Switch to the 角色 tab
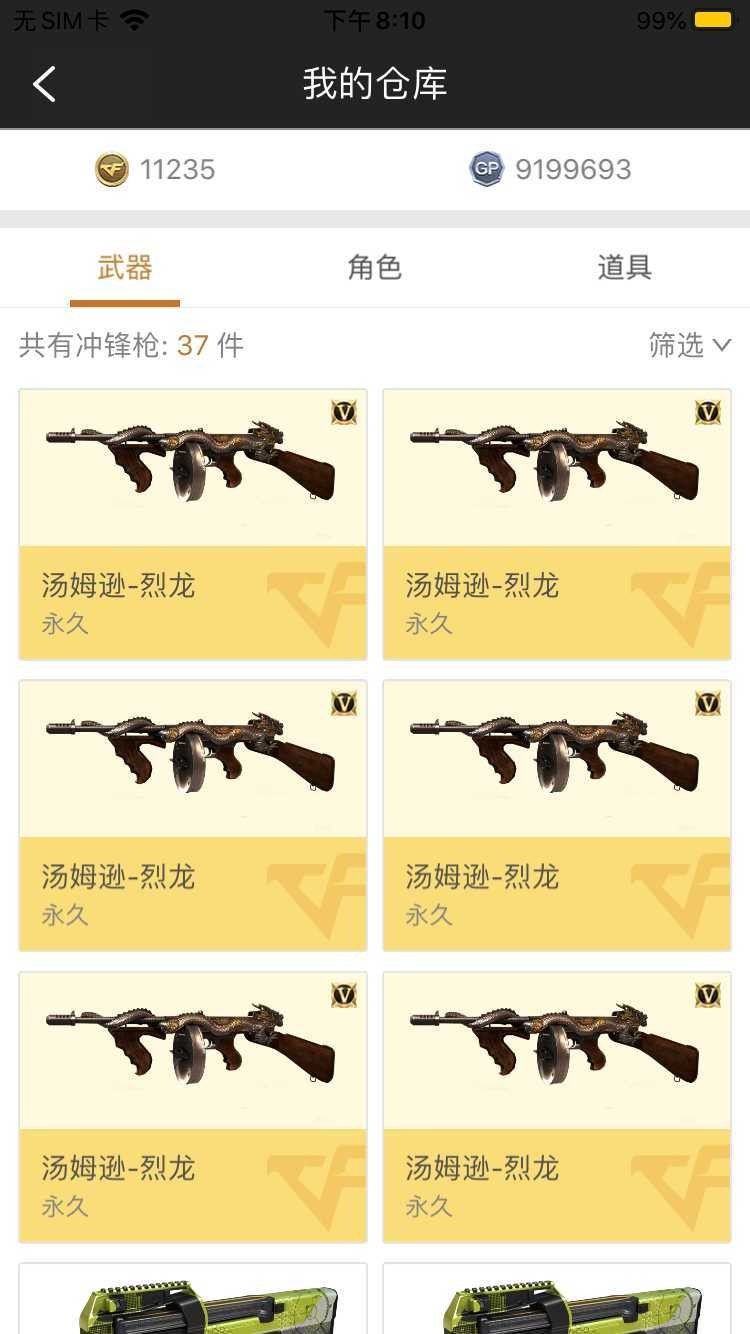The image size is (750, 1334). (375, 267)
